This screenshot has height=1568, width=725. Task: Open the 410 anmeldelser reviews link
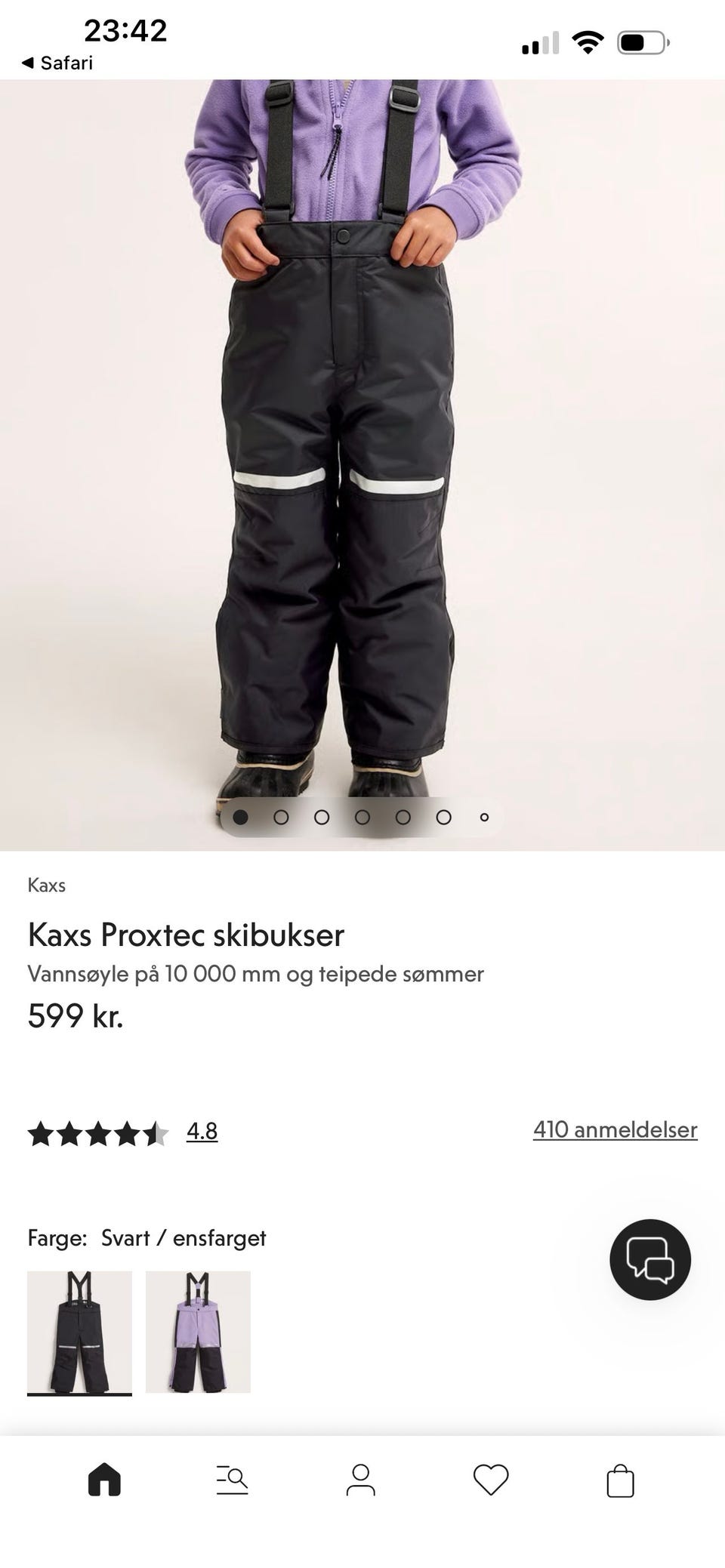click(x=615, y=1129)
